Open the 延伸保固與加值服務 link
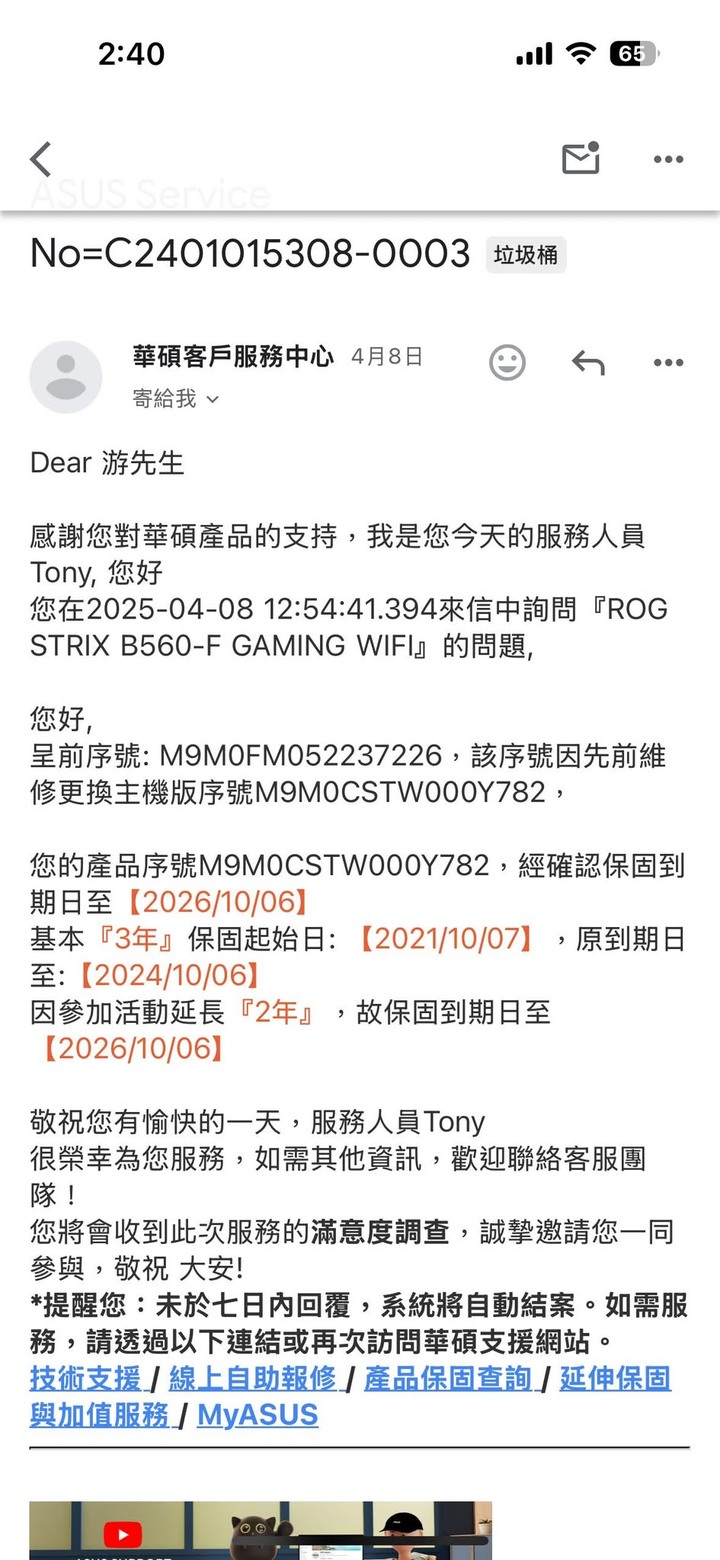720x1560 pixels. click(x=350, y=1396)
